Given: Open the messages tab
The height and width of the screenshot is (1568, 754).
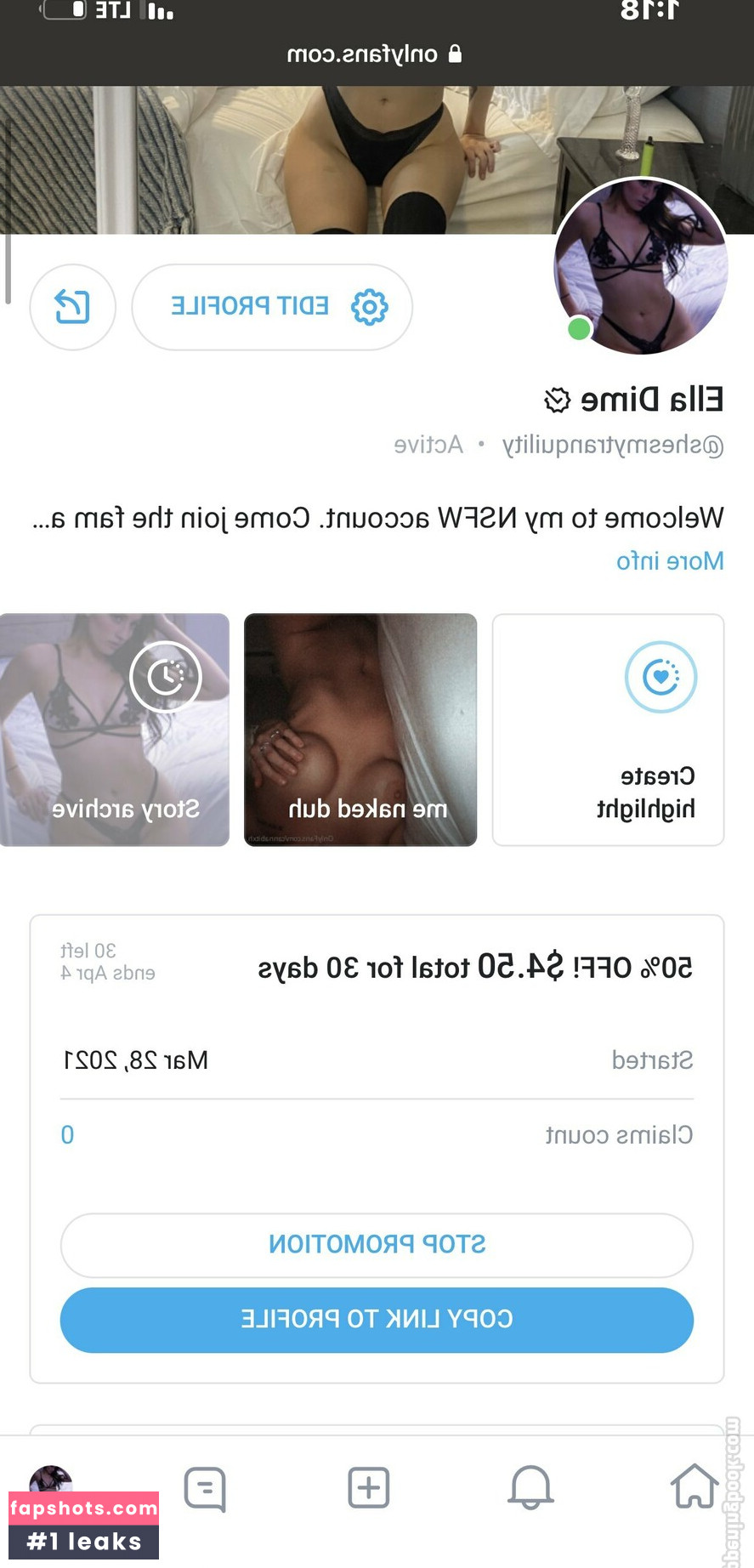Looking at the screenshot, I should (205, 1488).
